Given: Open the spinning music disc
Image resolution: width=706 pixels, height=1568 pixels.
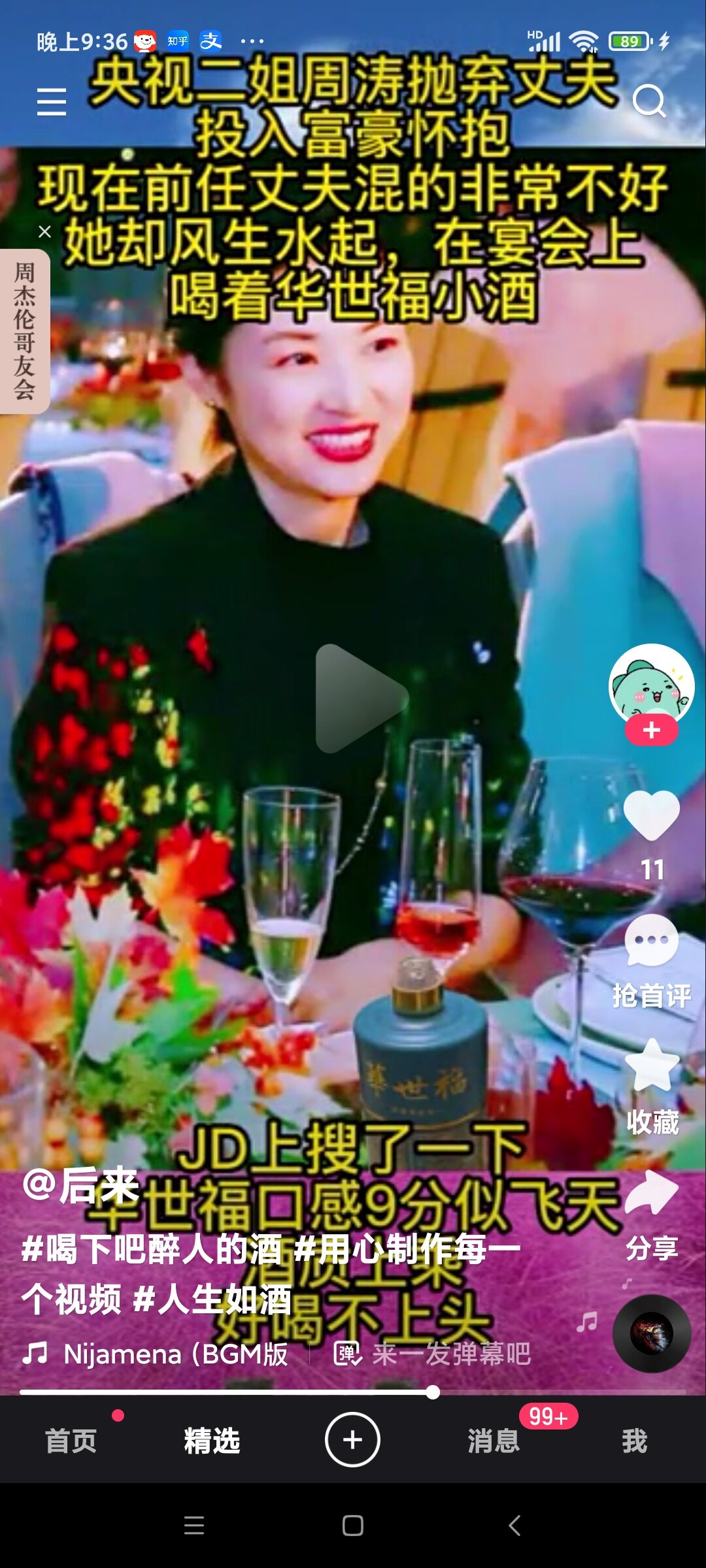Looking at the screenshot, I should coord(651,1333).
